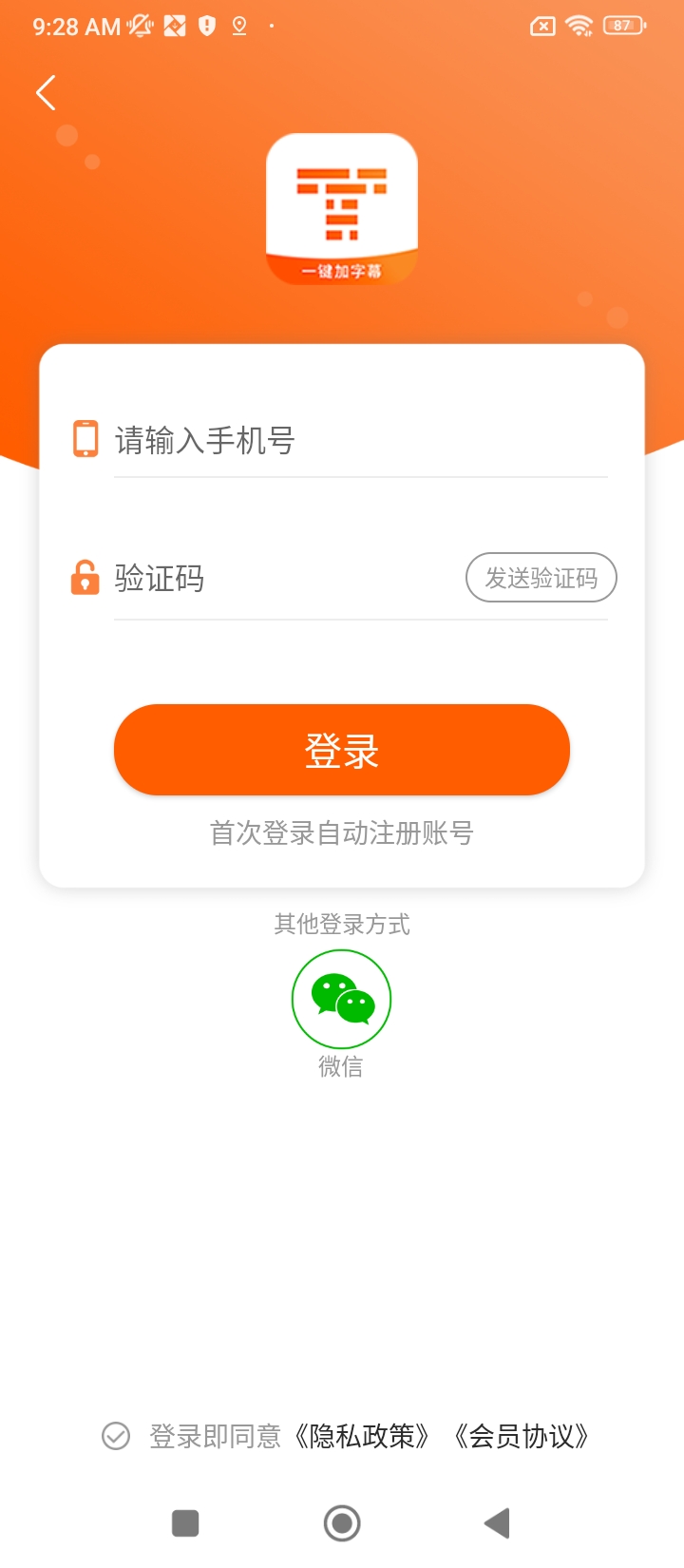Log in with 微信 WeChat icon
Viewport: 684px width, 1568px height.
pos(342,1000)
